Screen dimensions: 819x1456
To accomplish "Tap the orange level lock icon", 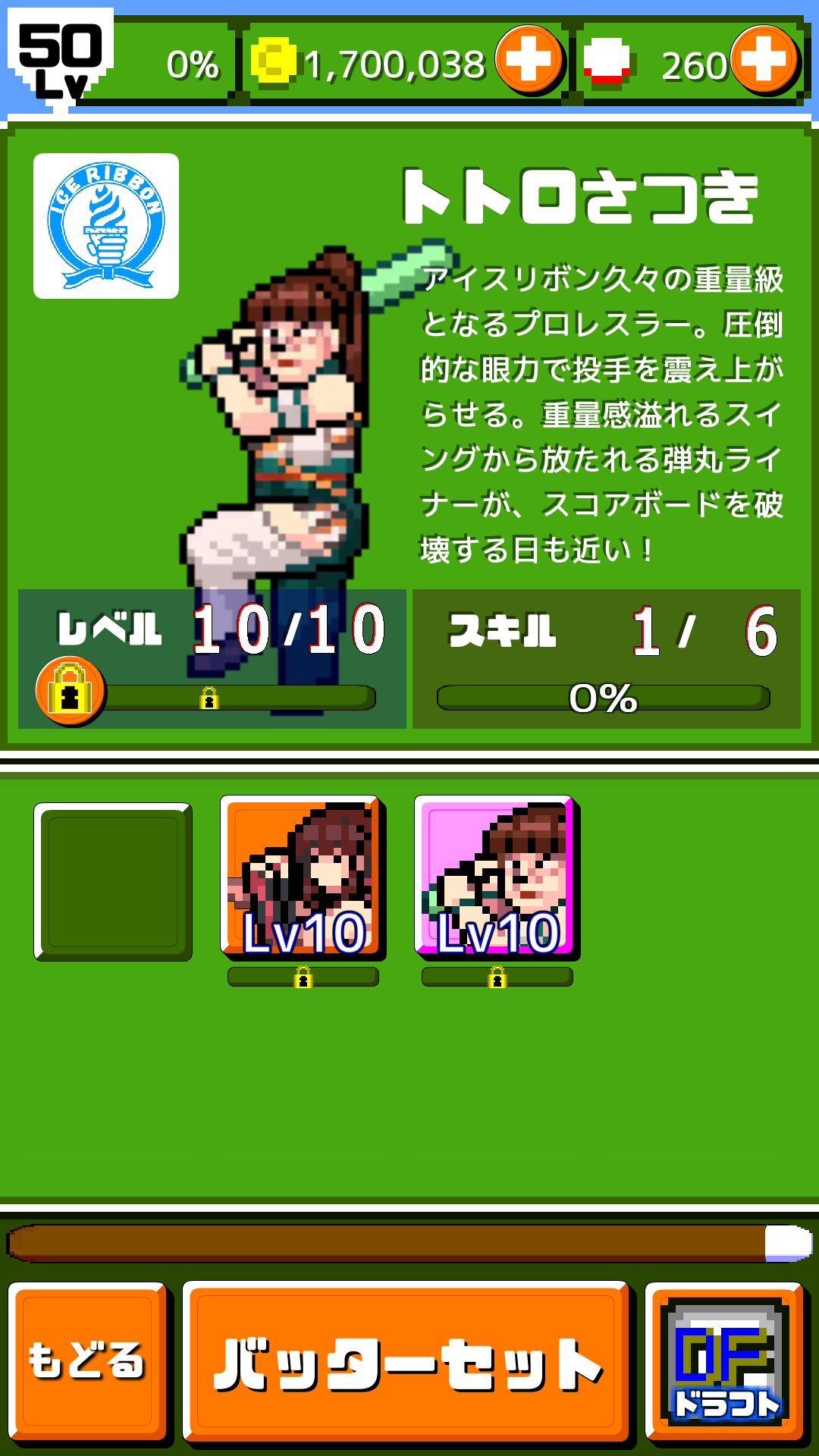I will 70,691.
